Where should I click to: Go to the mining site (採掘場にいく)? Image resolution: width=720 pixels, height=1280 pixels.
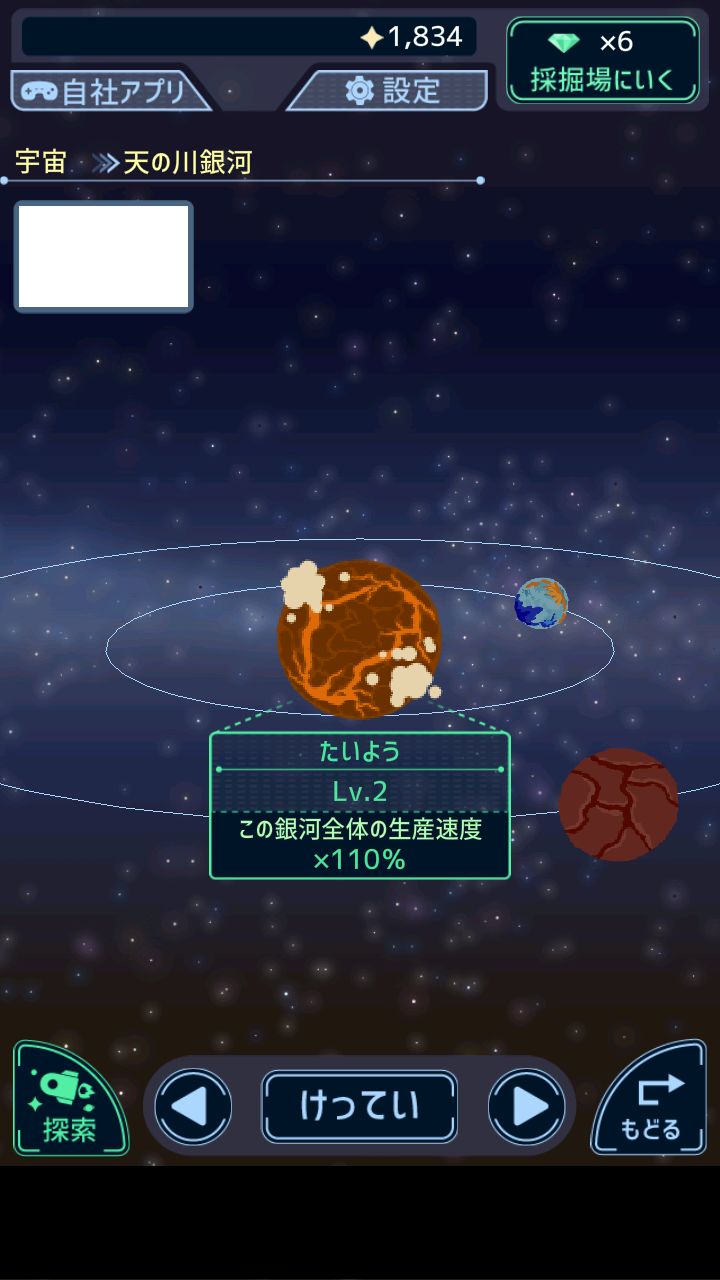click(x=602, y=61)
